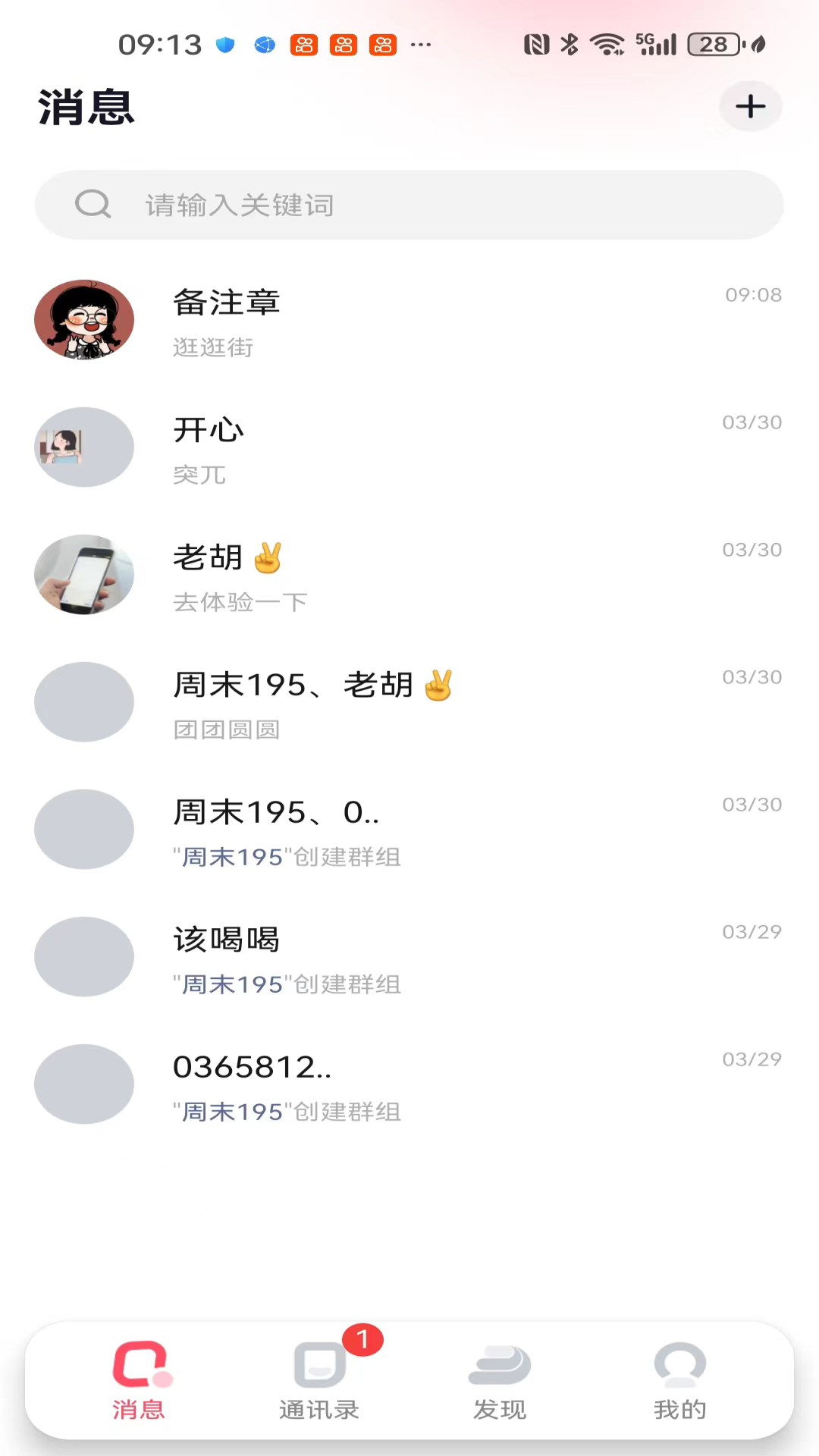Go to the 发现 tab
This screenshot has width=819, height=1456.
click(x=500, y=1380)
